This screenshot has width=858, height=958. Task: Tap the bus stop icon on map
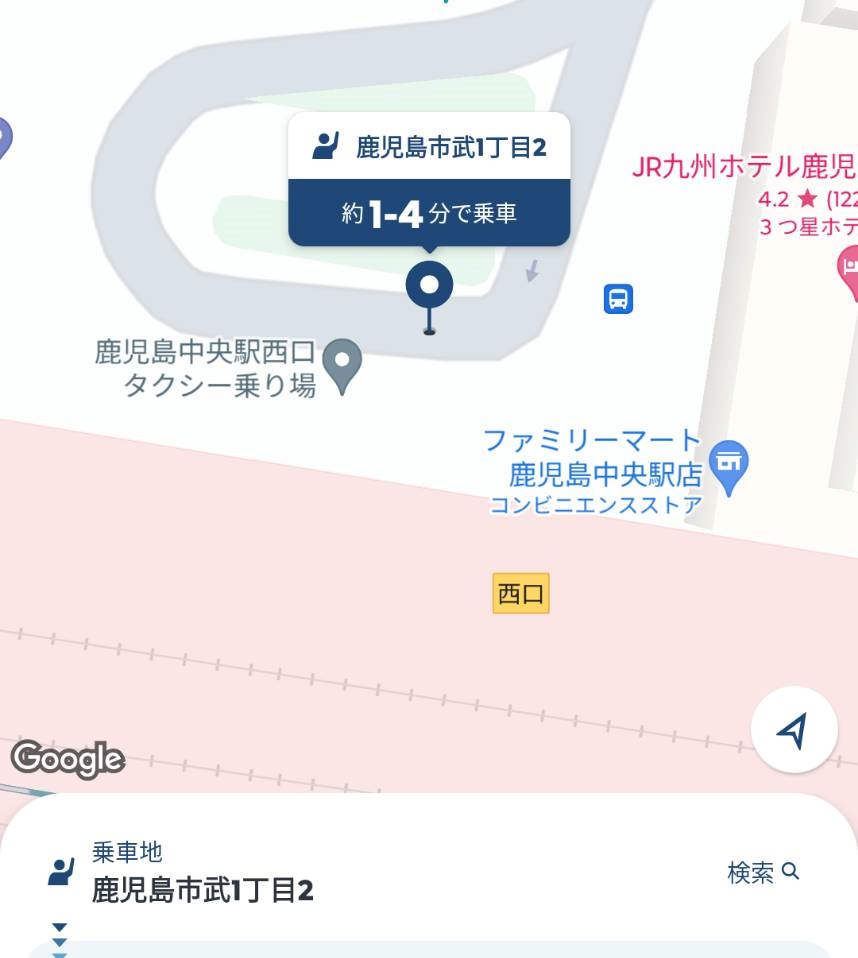[x=618, y=299]
